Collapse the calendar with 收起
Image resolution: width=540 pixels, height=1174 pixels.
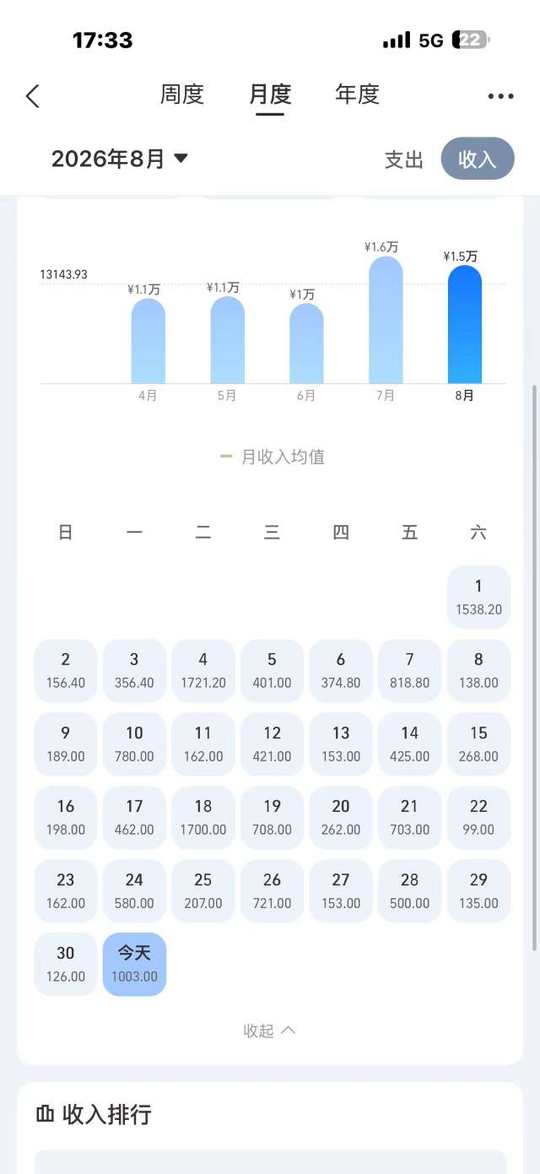tap(270, 1031)
